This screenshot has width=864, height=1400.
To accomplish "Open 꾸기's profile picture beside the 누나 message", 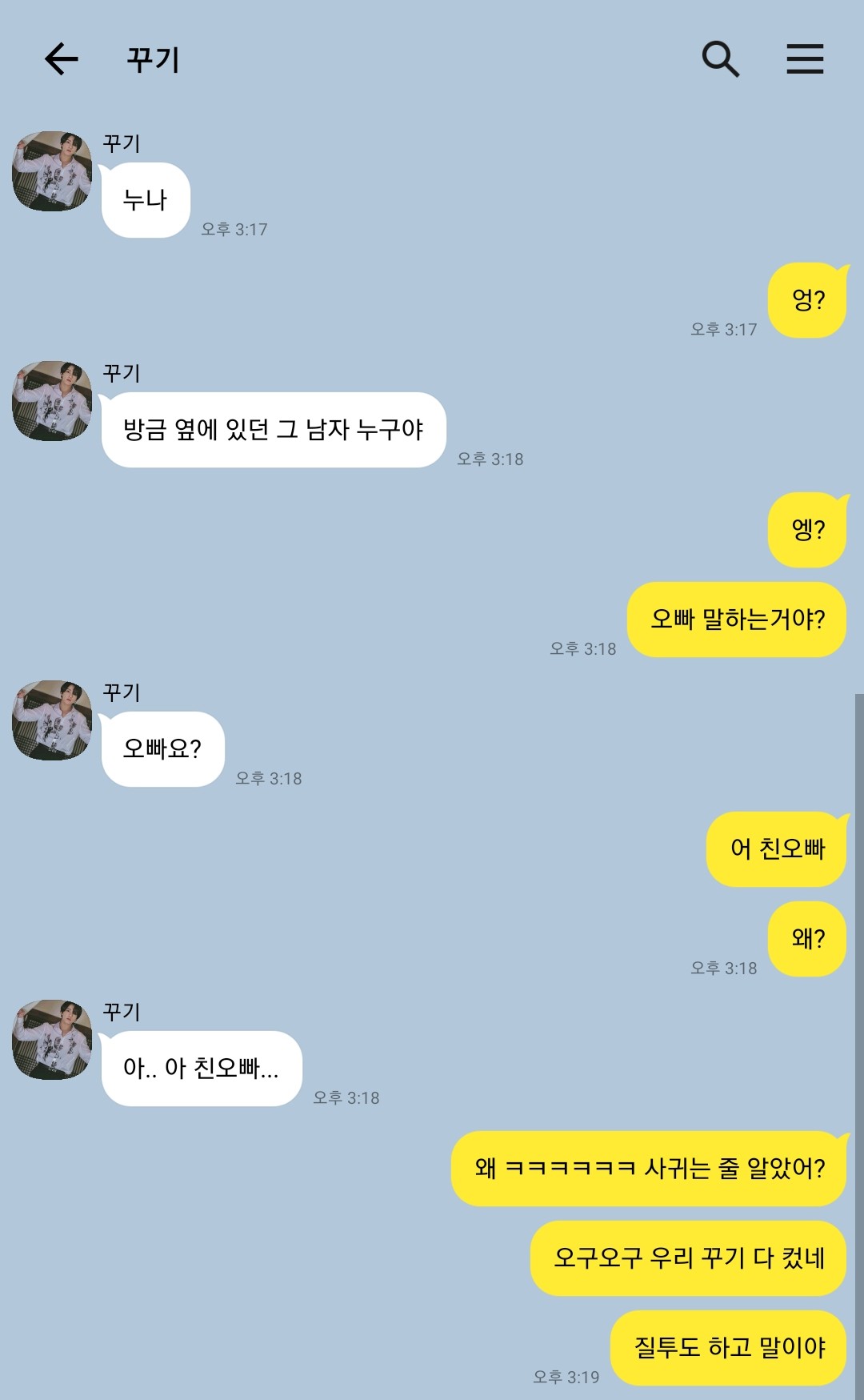I will [52, 171].
